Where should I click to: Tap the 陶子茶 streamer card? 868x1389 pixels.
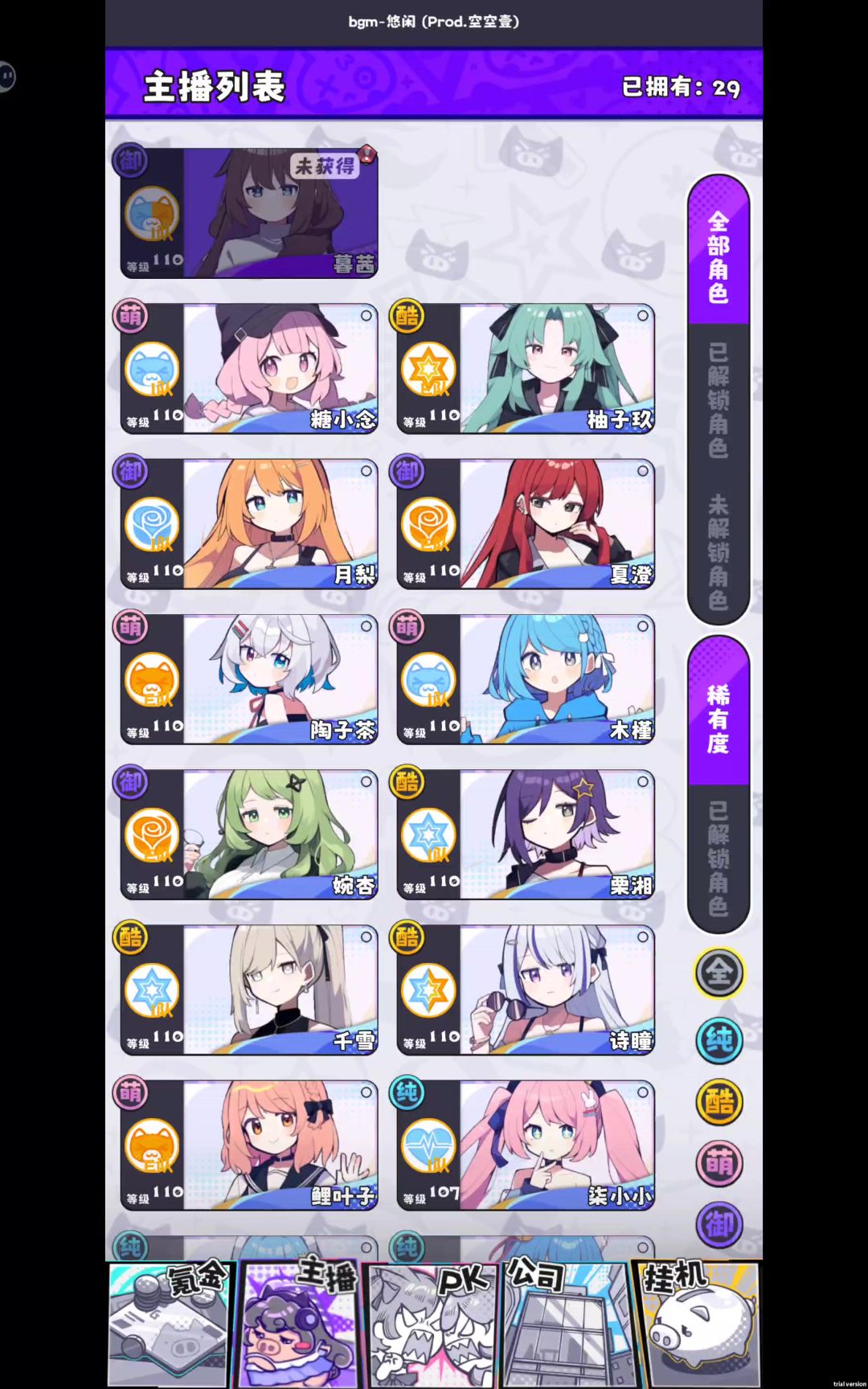pos(249,679)
